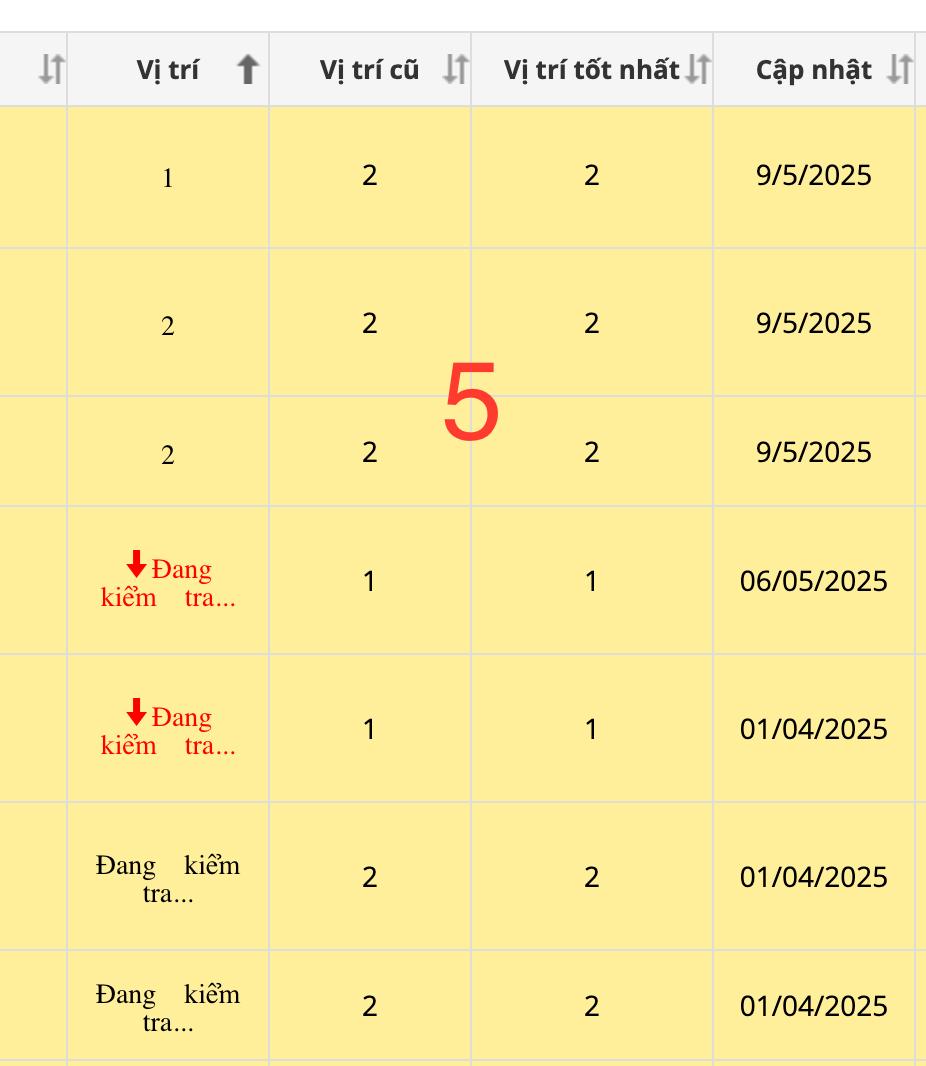Sort by the Vị trí cũ column
The image size is (926, 1066).
(x=455, y=70)
